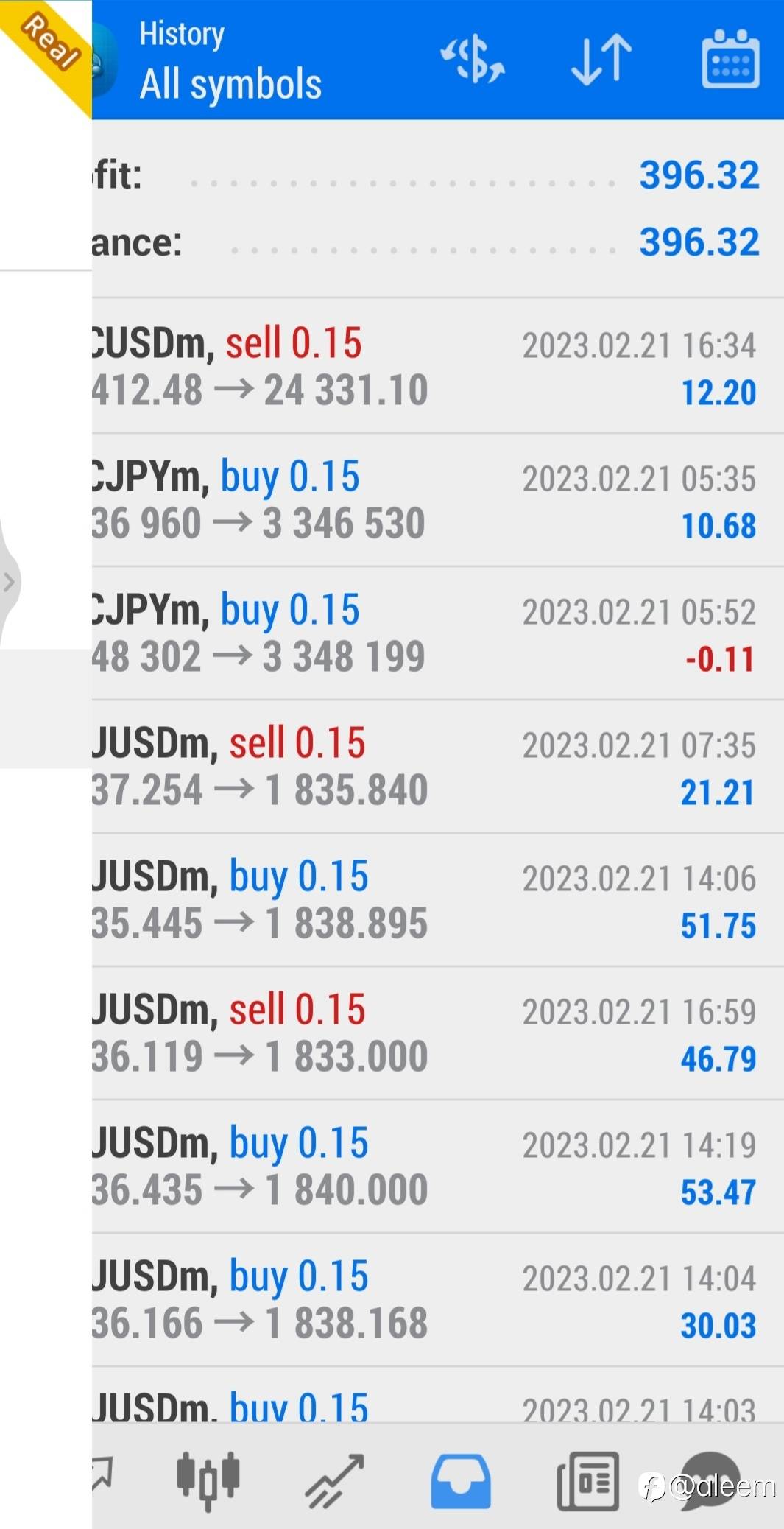Open the buy trade with 51.75 profit
Image resolution: width=784 pixels, height=1529 pixels.
coord(438,900)
